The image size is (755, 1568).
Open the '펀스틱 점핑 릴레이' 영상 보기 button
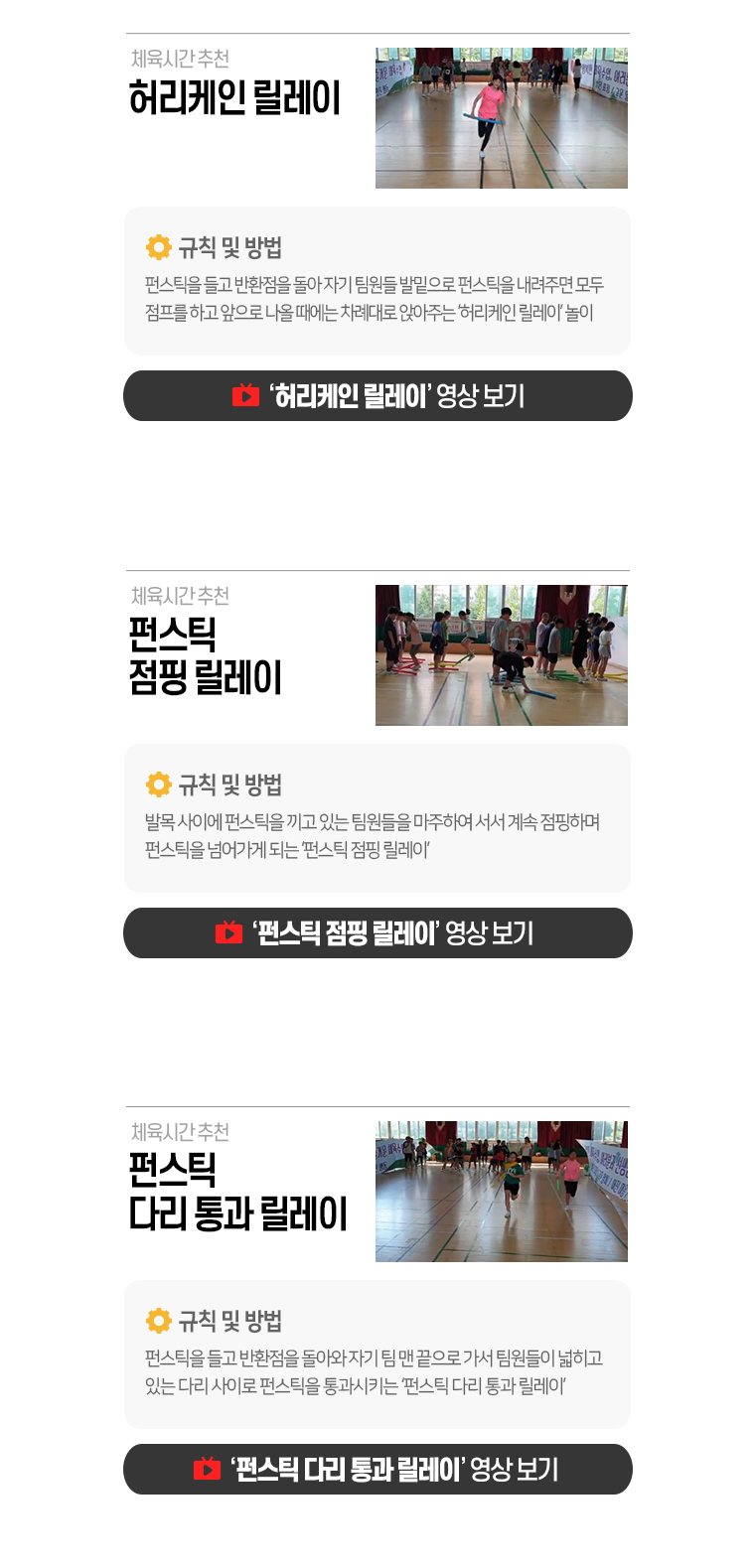tap(377, 933)
